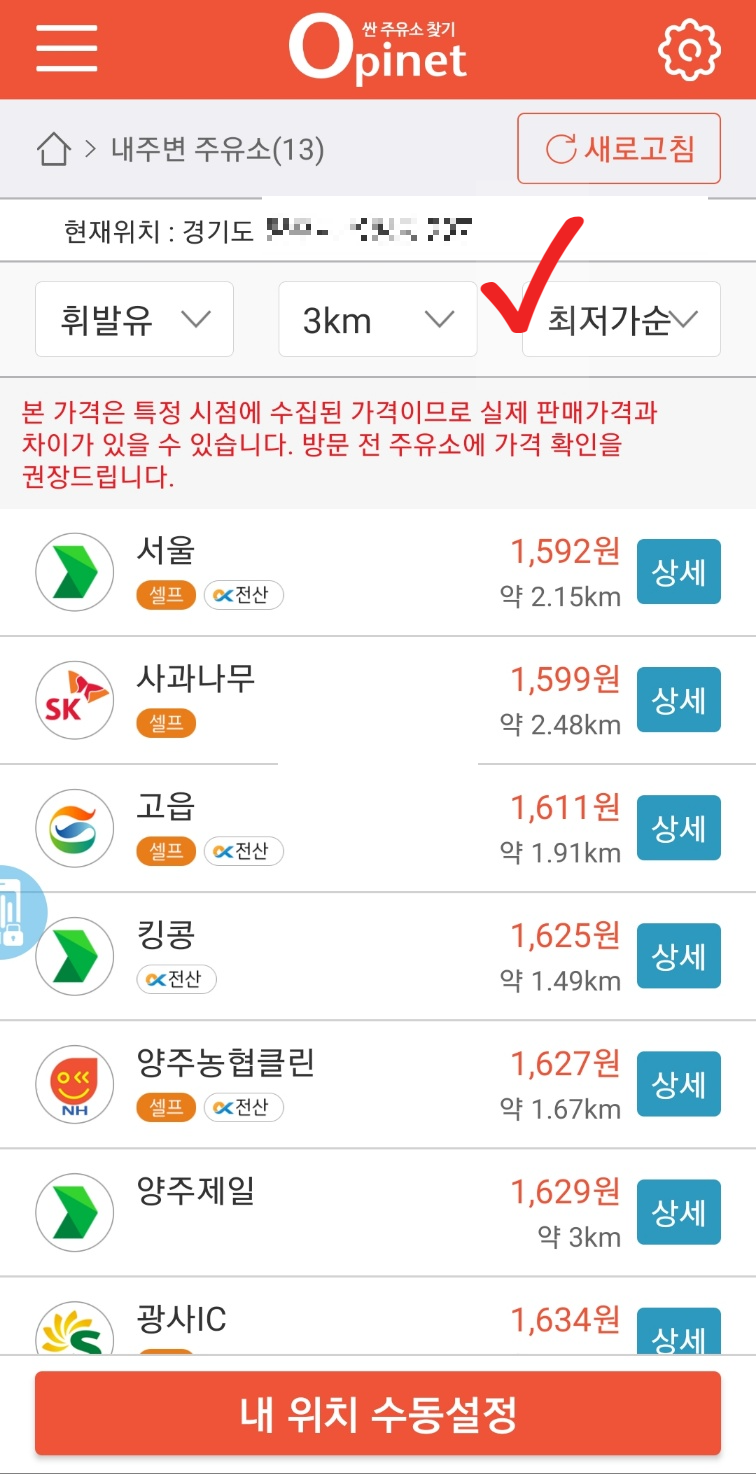Screen dimensions: 756x1474
Task: Click 상세 button for 양주제일 station
Action: pyautogui.click(x=678, y=1212)
